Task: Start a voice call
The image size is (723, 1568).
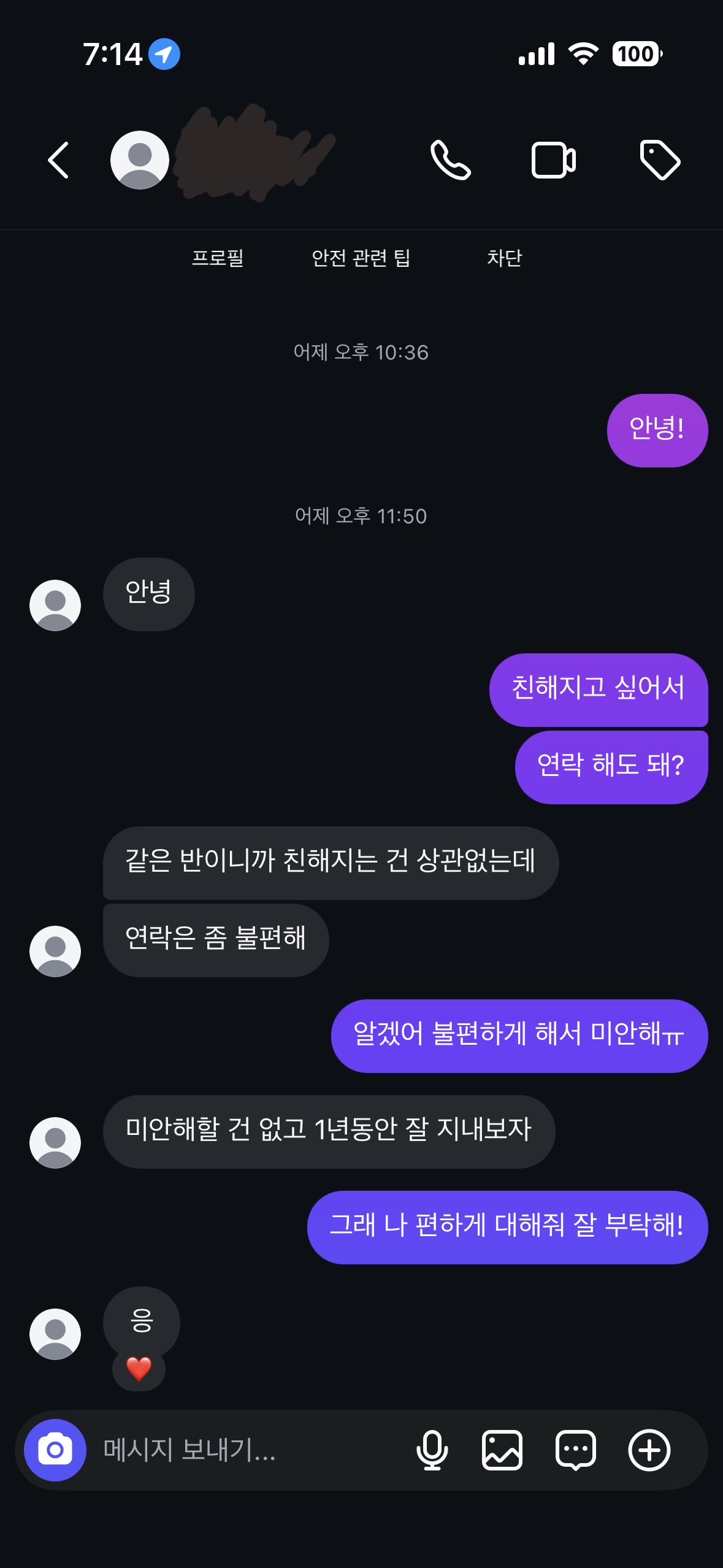Action: pyautogui.click(x=451, y=160)
